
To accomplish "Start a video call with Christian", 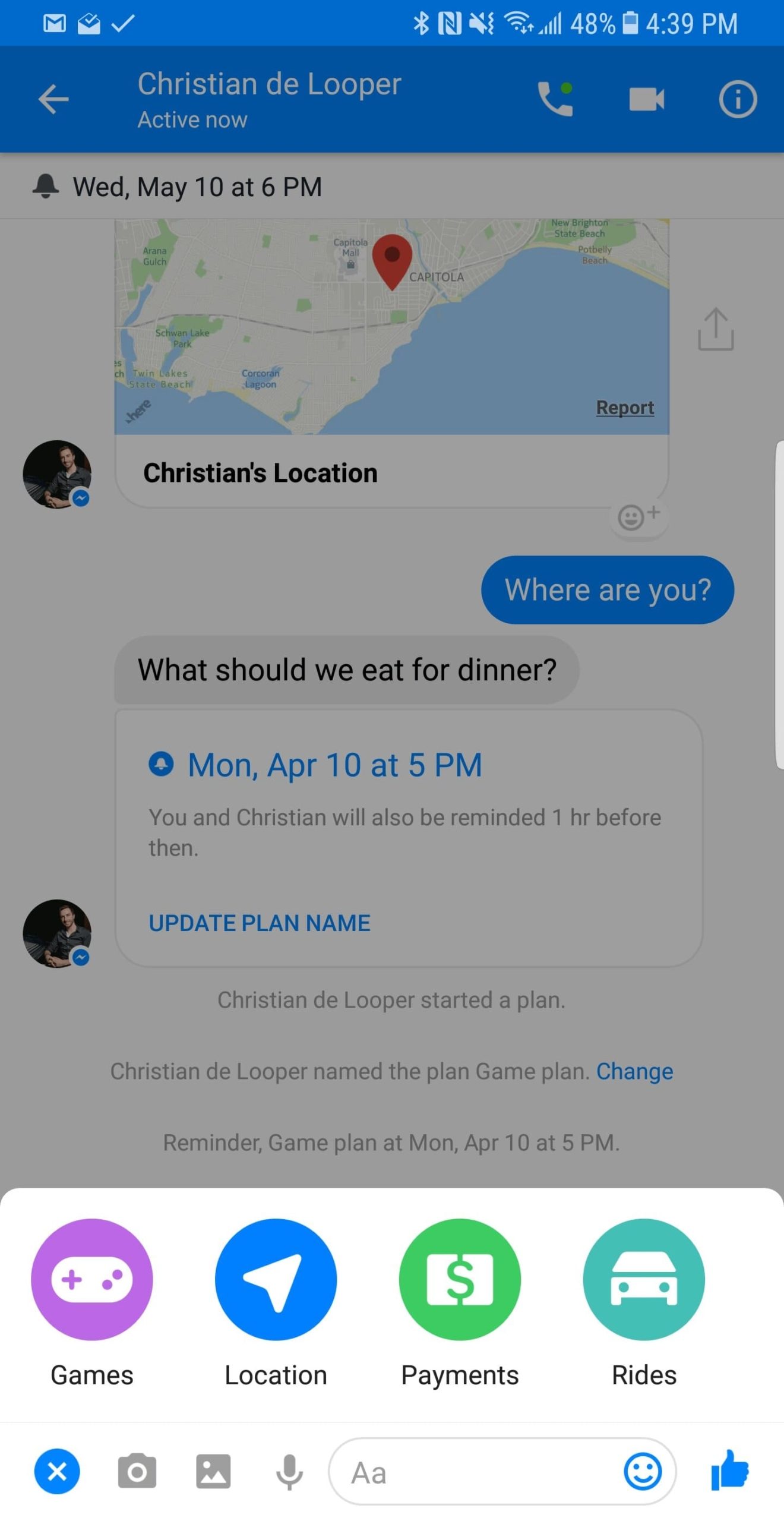I will (x=646, y=99).
